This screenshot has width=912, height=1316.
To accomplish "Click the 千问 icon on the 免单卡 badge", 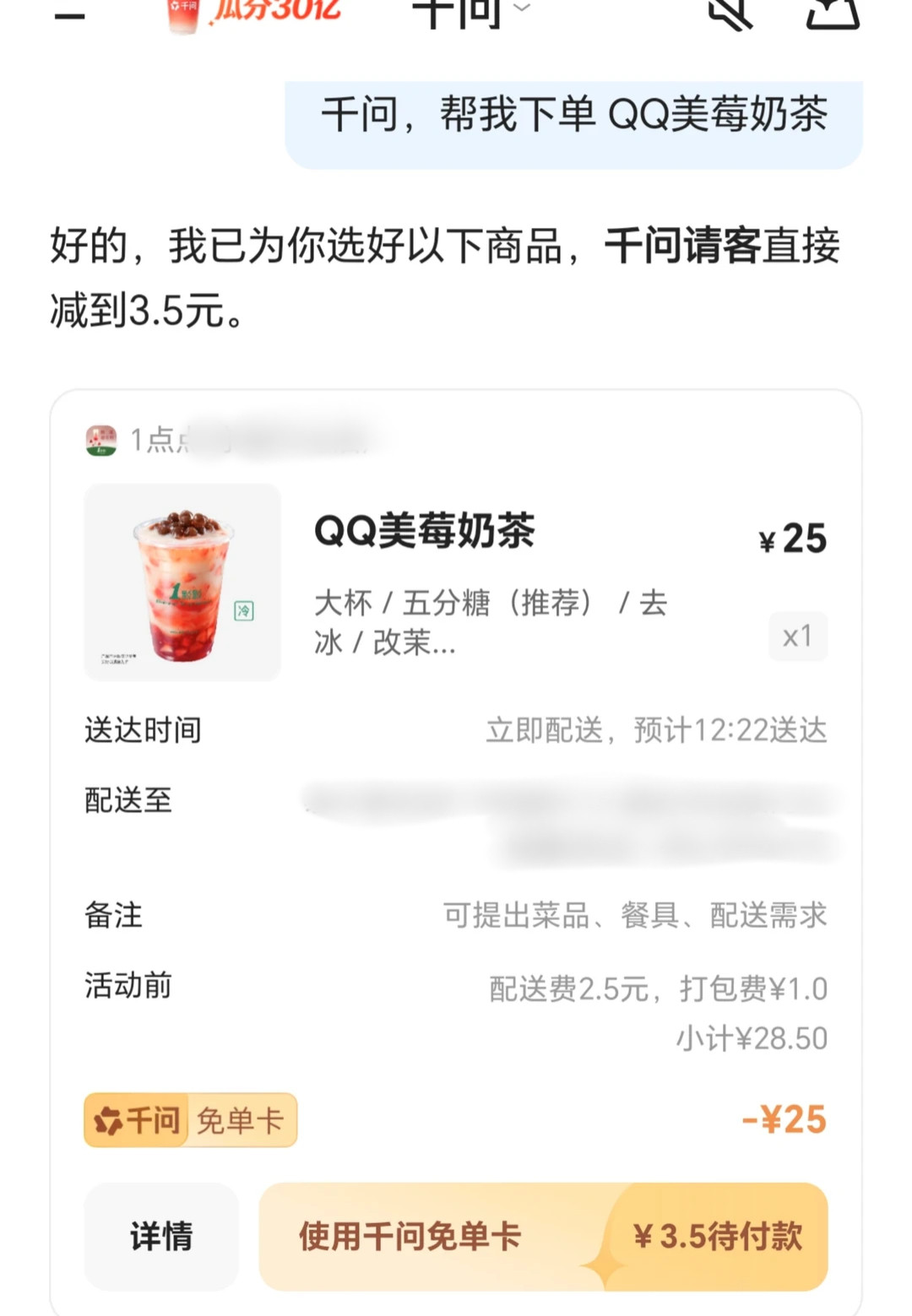I will click(112, 1118).
